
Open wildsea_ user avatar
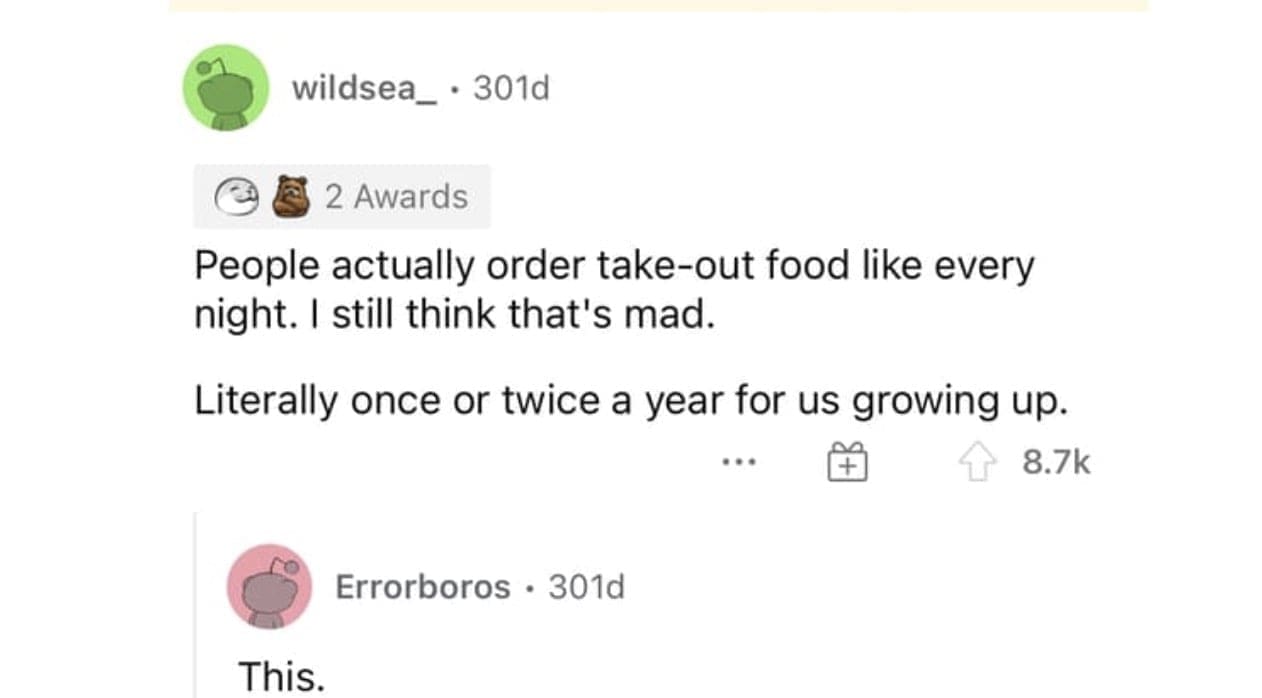(225, 87)
